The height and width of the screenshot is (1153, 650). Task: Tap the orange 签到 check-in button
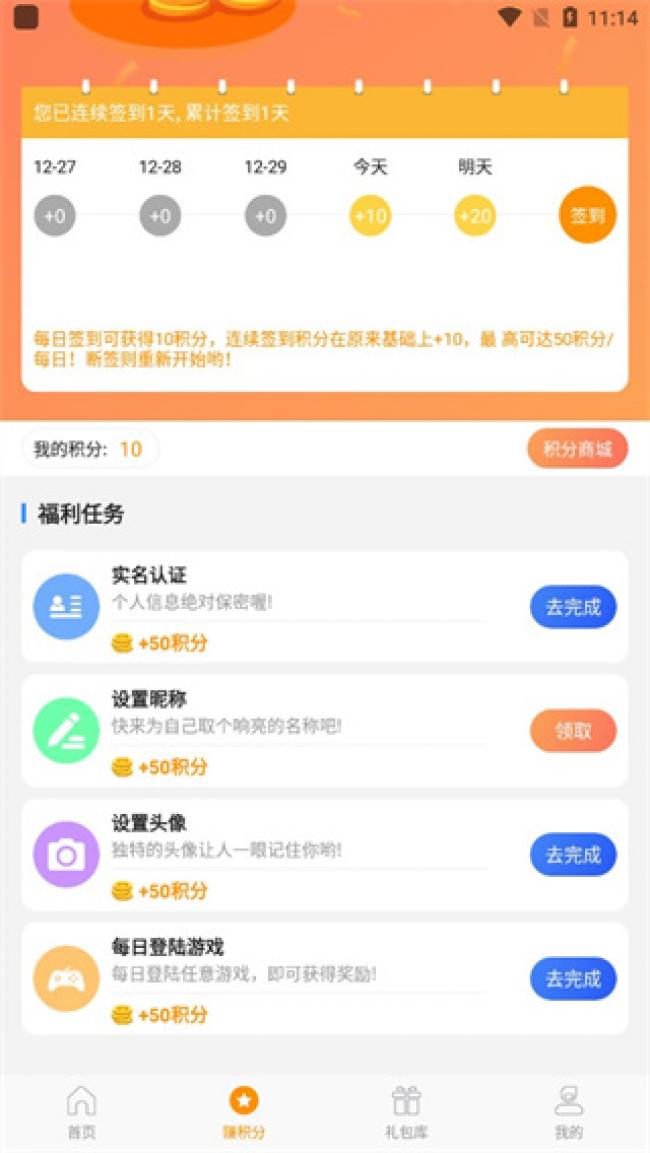point(587,215)
